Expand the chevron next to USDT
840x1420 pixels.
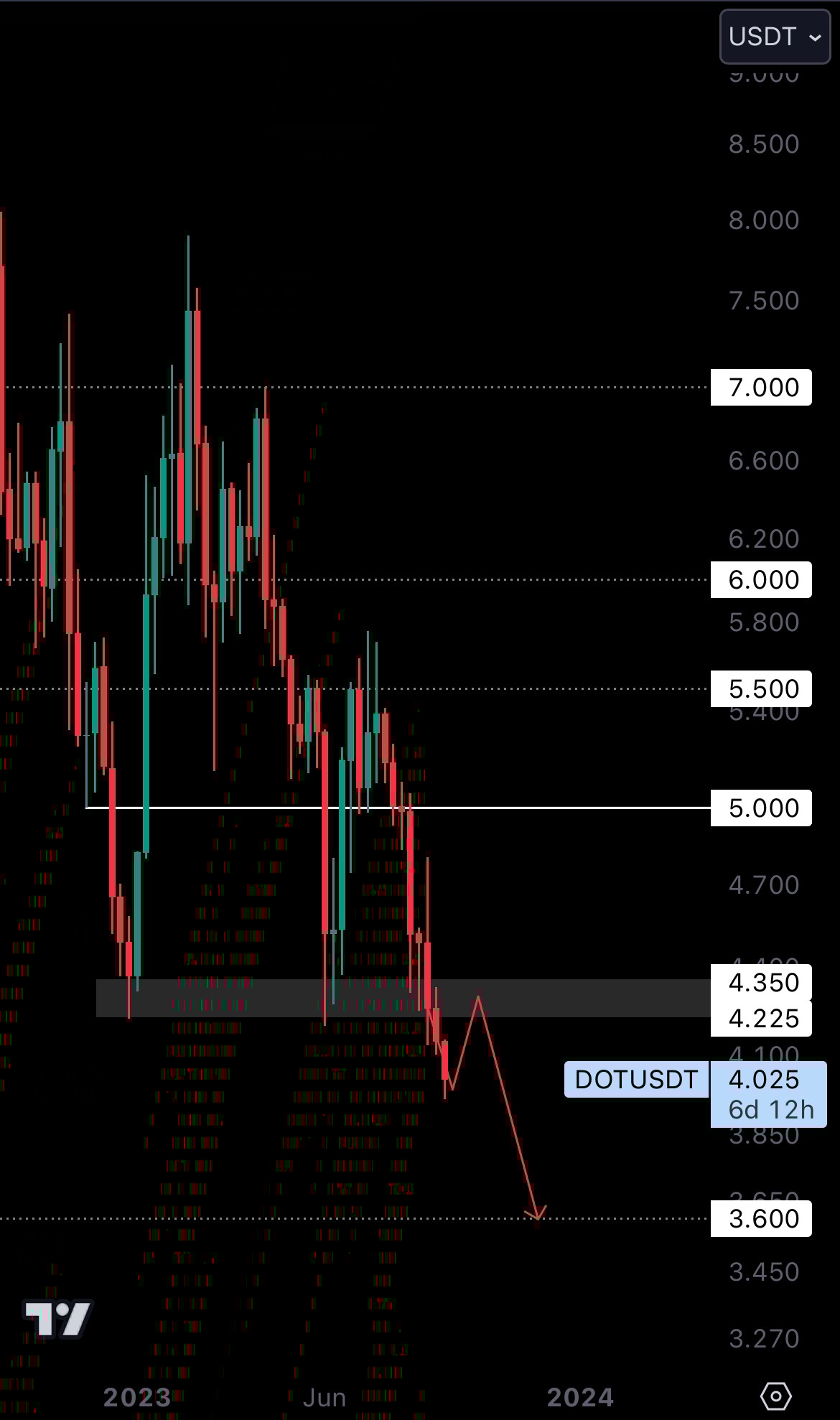pos(816,38)
